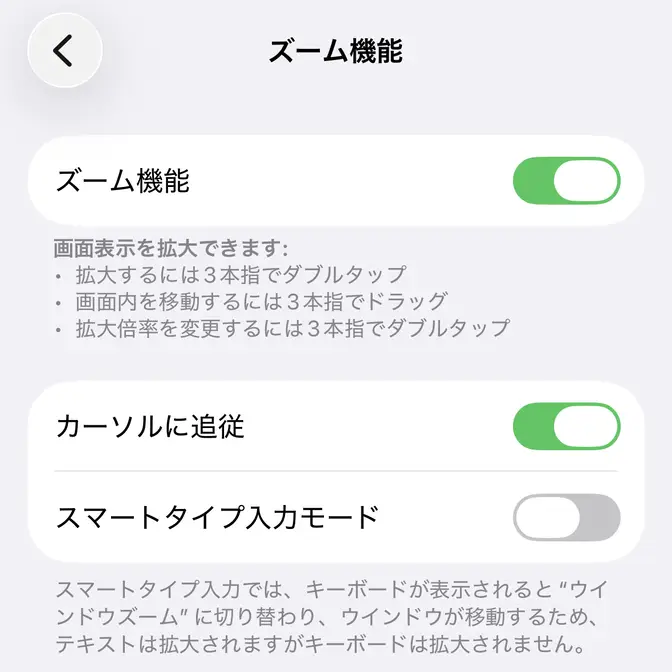Turn off the ズーム機能 switch
Screen dimensions: 672x672
point(566,182)
